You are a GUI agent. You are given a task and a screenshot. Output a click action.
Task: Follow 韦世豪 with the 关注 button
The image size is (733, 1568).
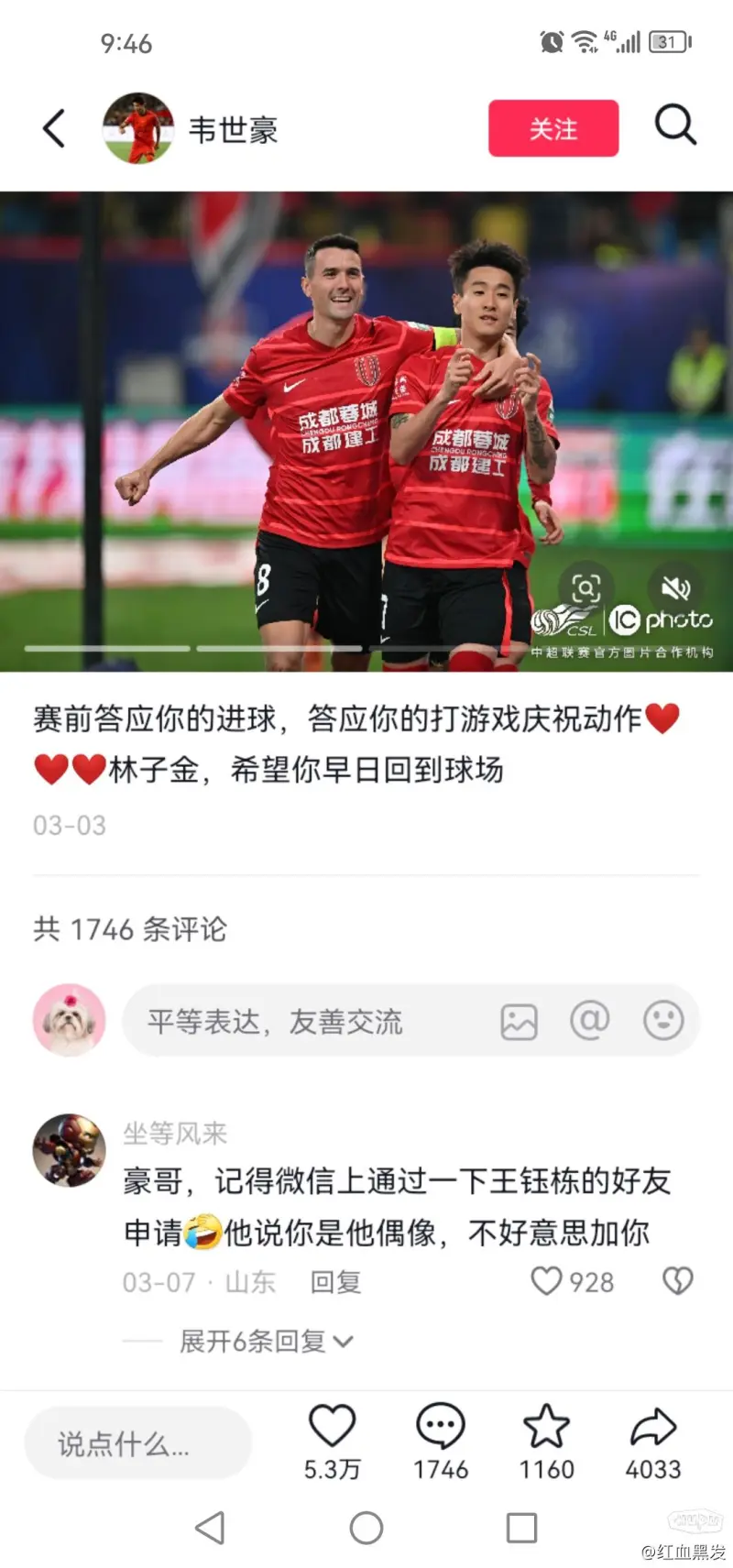[552, 128]
